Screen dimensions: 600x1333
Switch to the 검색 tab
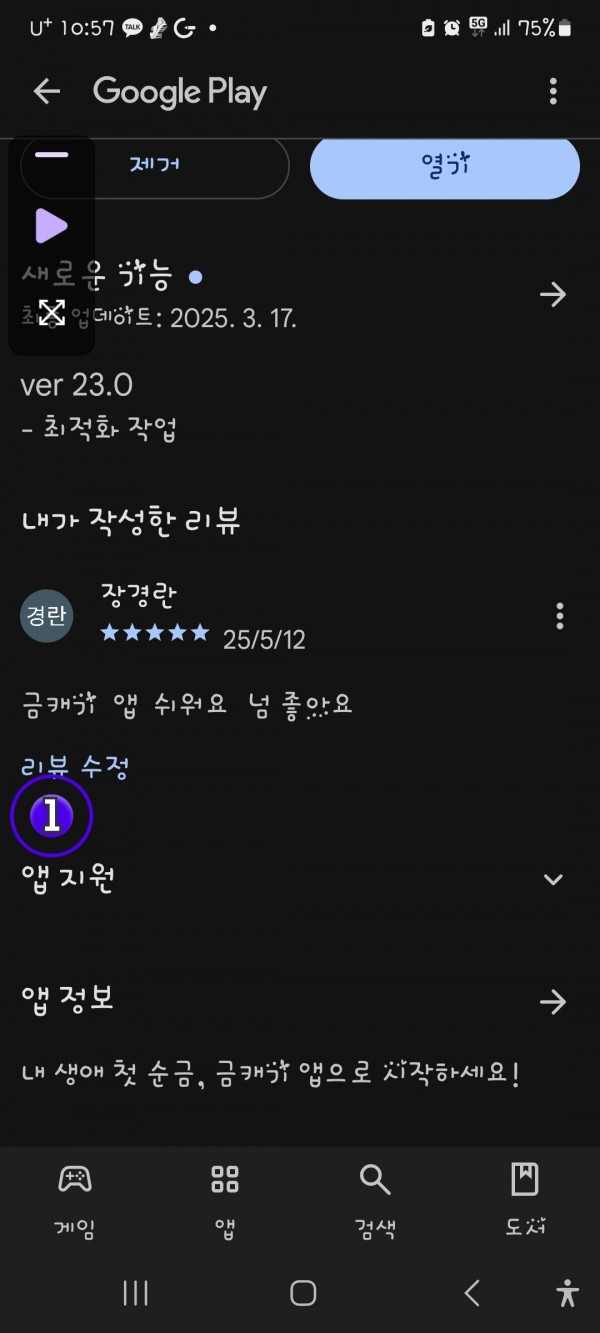(x=375, y=1201)
